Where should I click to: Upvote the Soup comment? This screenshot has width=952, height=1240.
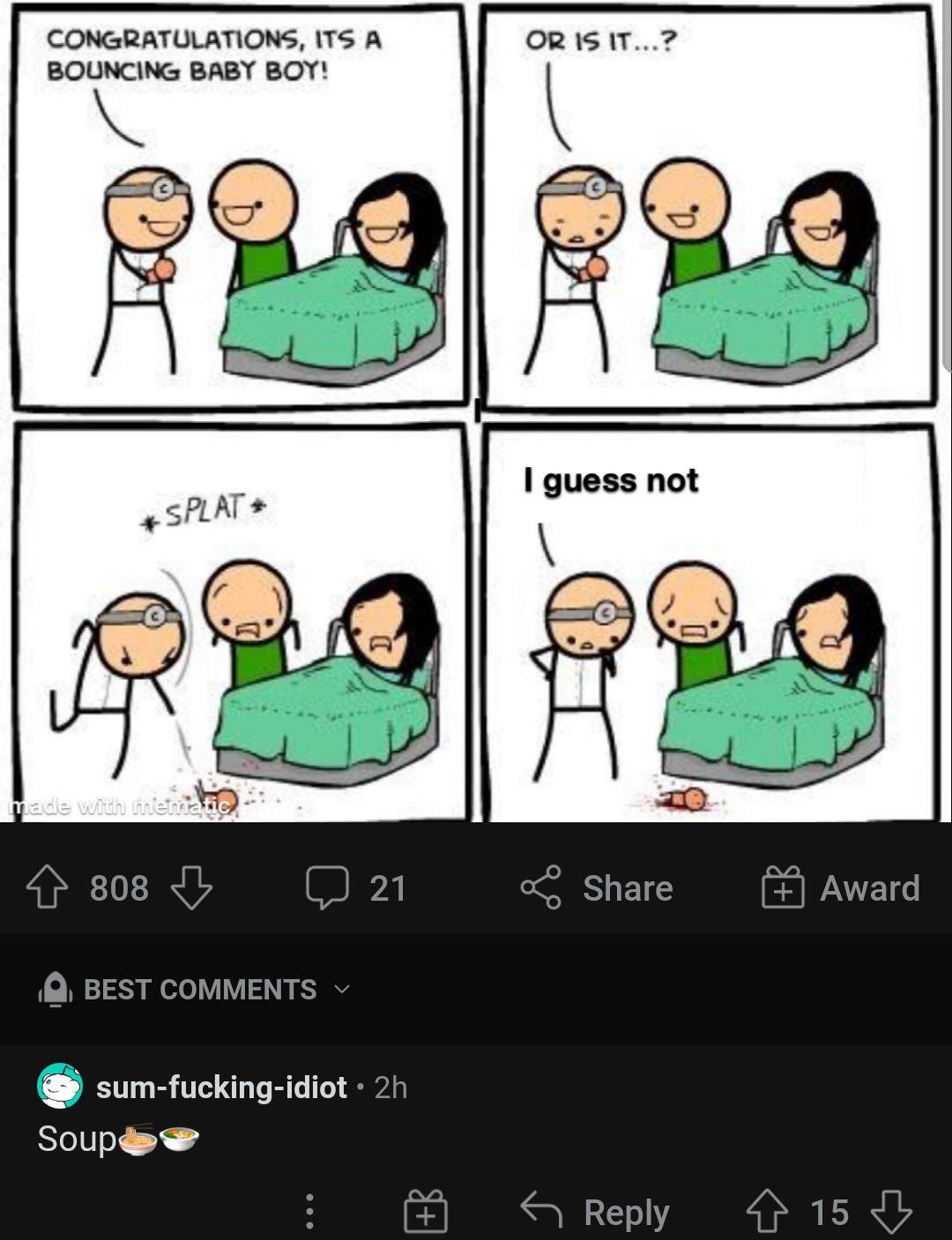pos(766,1212)
